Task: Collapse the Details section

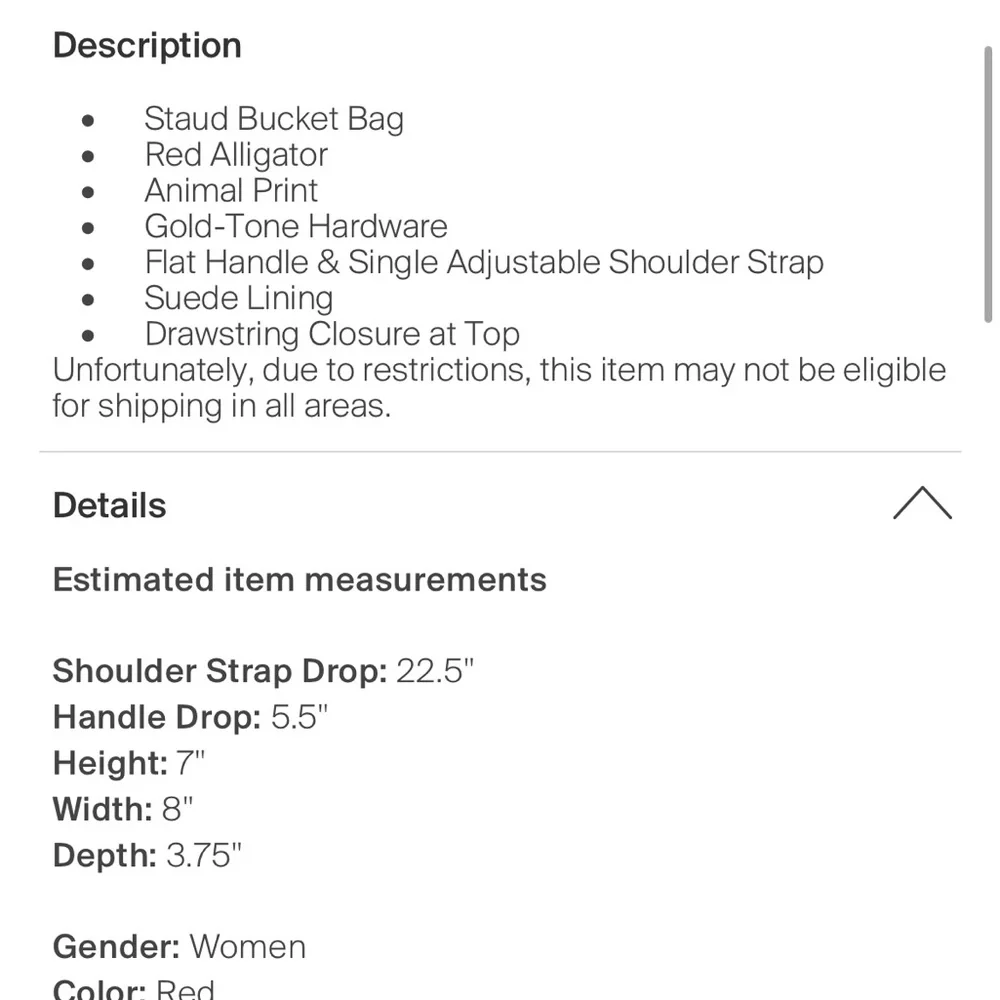Action: point(921,504)
